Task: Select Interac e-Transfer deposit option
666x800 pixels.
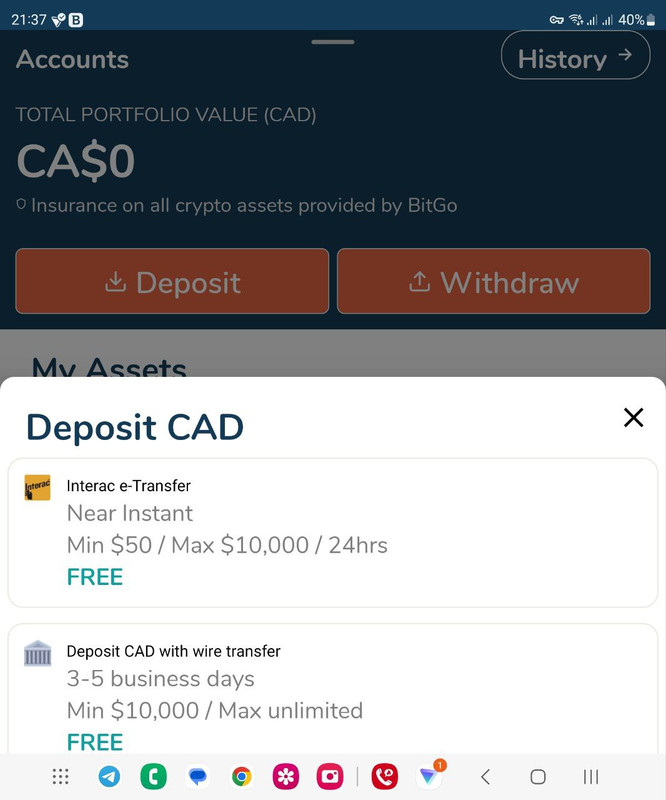Action: (x=333, y=532)
